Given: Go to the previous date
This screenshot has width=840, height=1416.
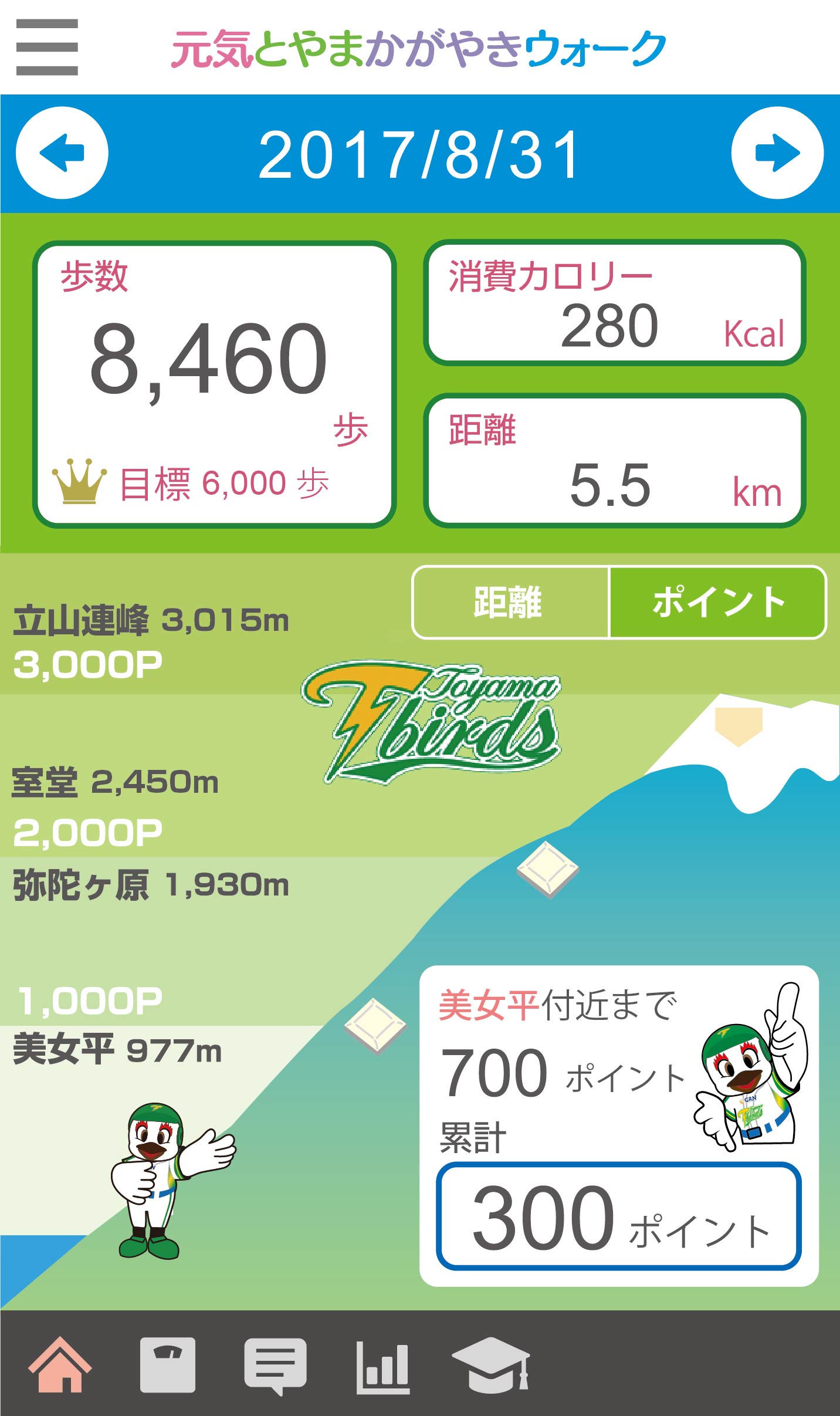Looking at the screenshot, I should (62, 153).
